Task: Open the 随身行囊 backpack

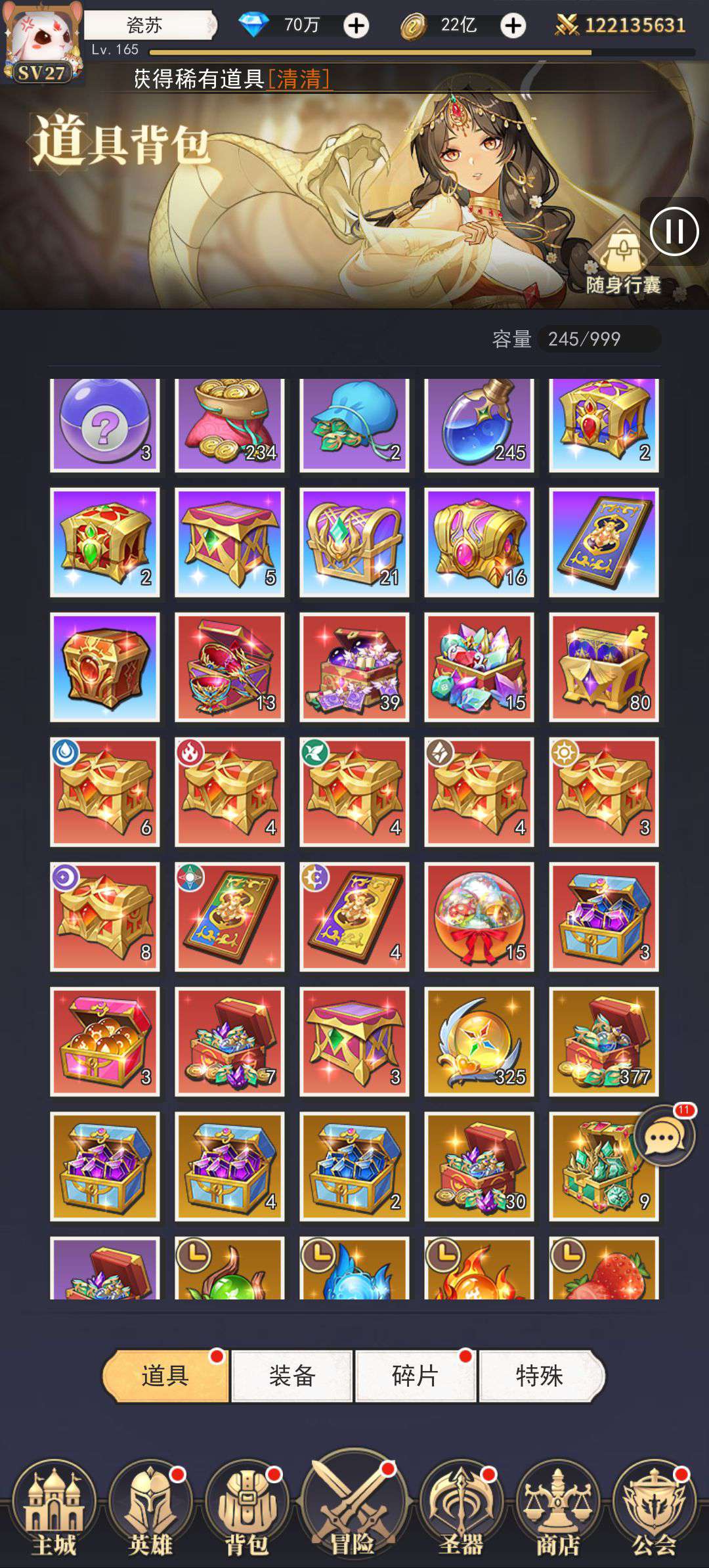Action: [x=622, y=257]
